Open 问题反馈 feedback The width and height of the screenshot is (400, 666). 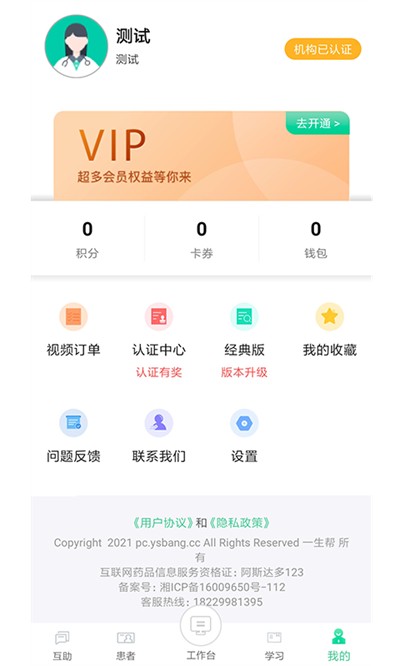73,436
